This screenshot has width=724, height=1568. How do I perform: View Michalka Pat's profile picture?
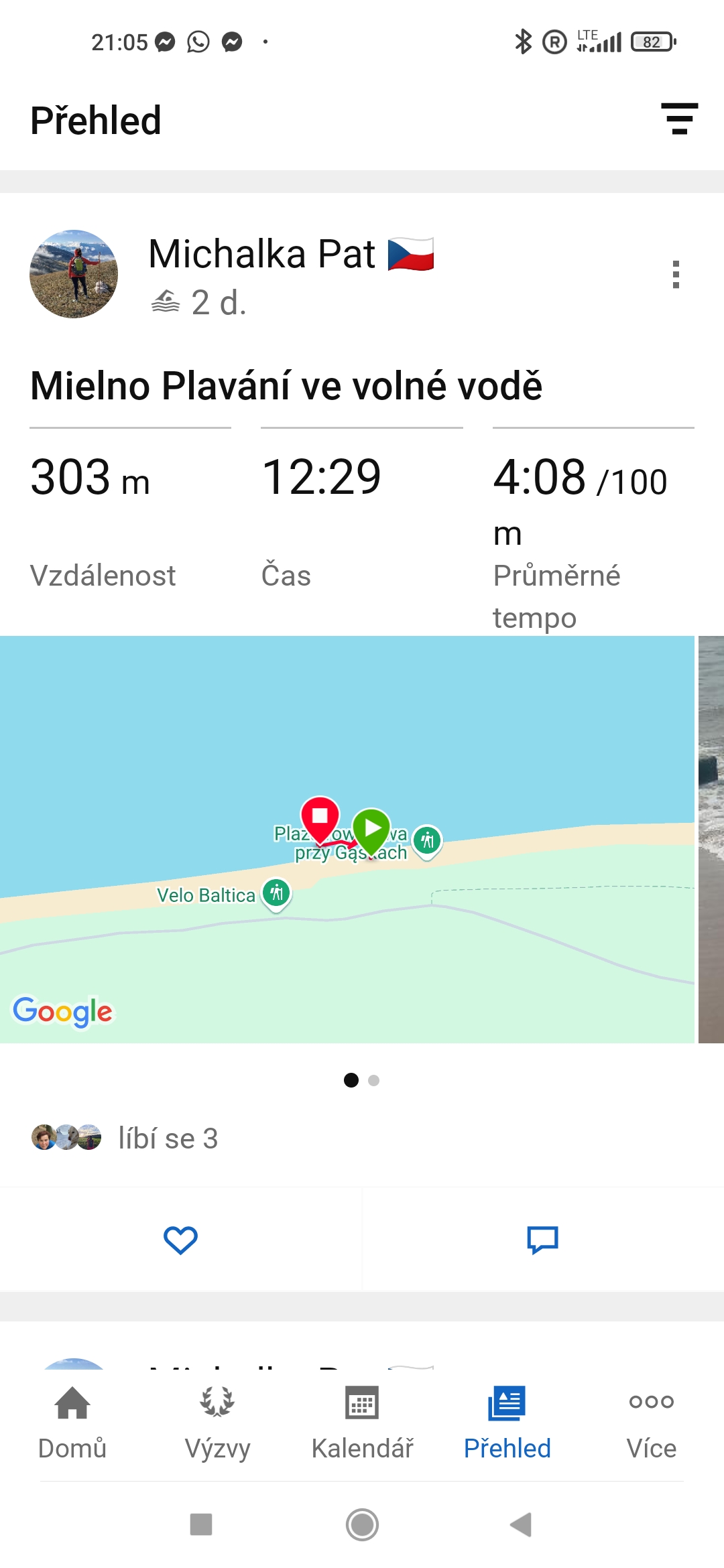click(x=74, y=274)
